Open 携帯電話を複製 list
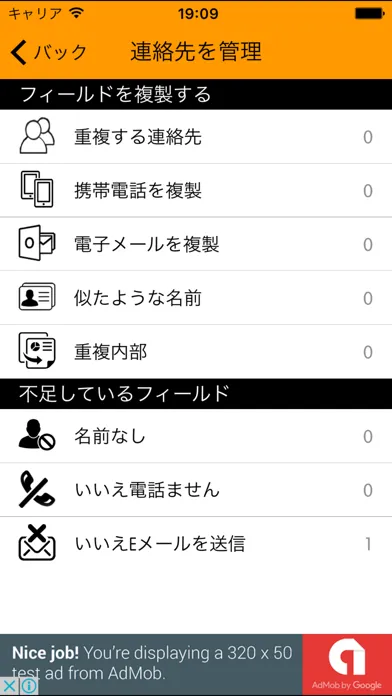The image size is (392, 696). 196,190
